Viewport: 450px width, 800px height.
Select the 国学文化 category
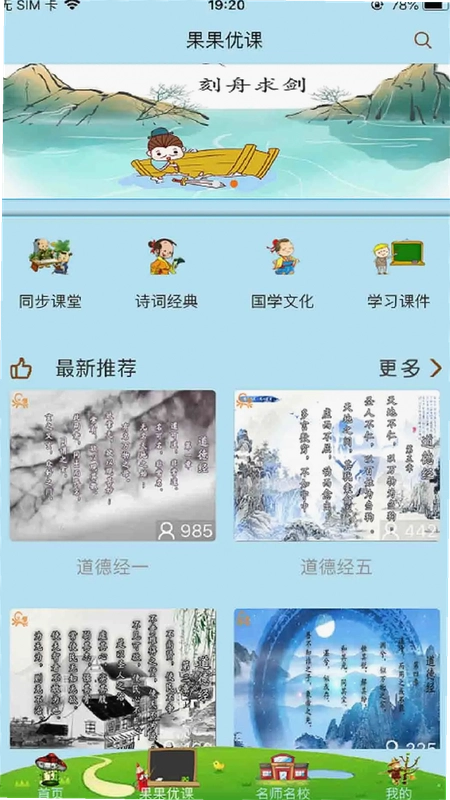click(x=282, y=273)
